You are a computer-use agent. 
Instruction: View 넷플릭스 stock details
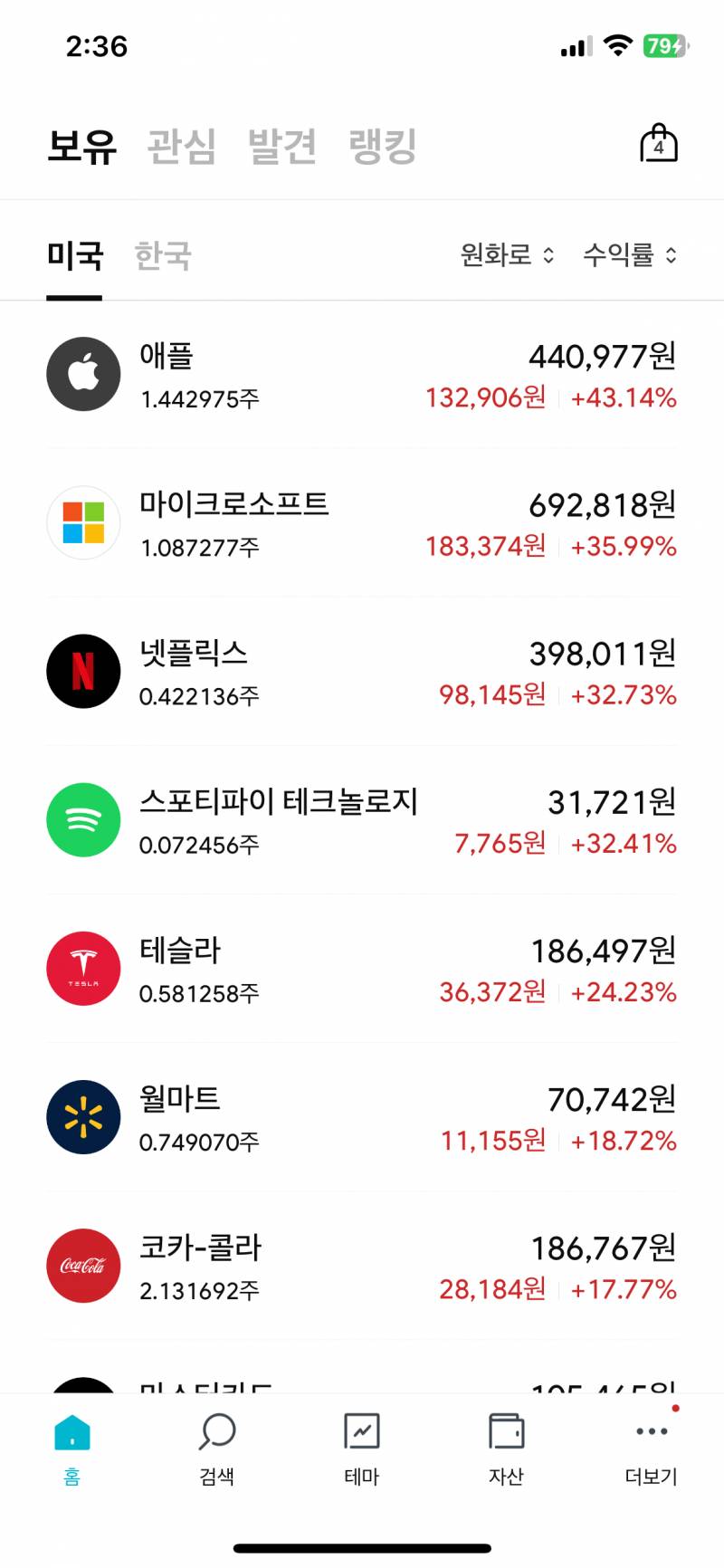coord(362,671)
